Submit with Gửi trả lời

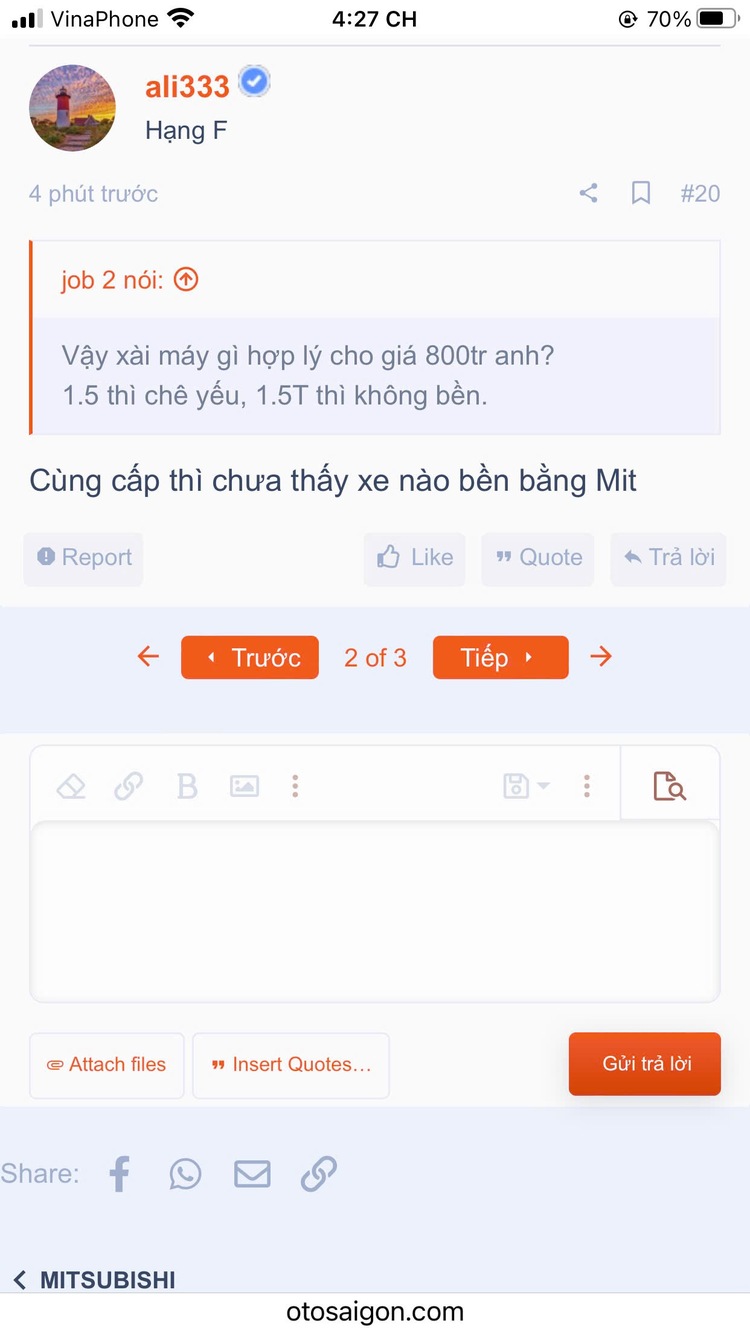[645, 1064]
